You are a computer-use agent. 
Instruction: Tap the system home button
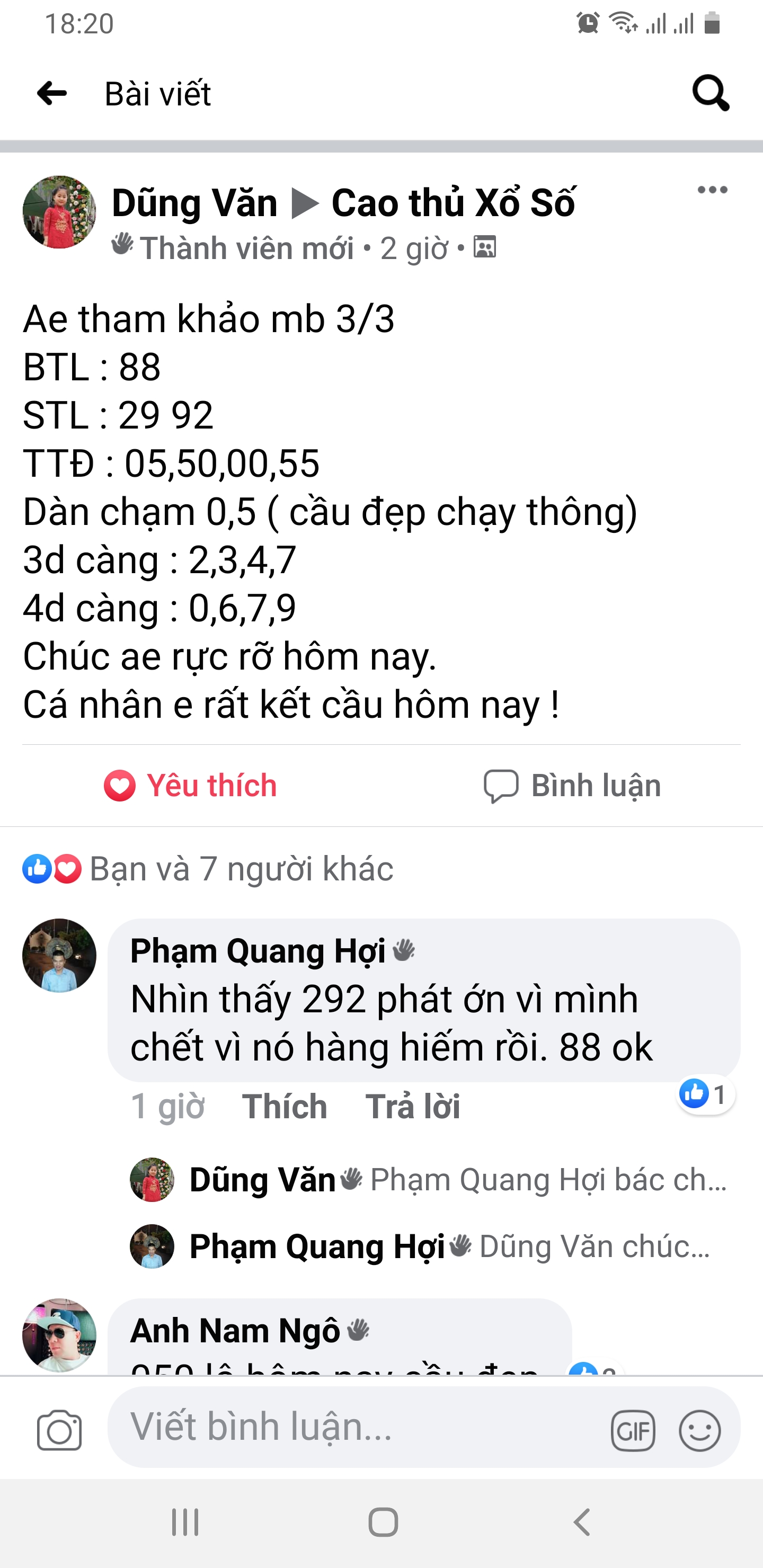click(383, 1522)
